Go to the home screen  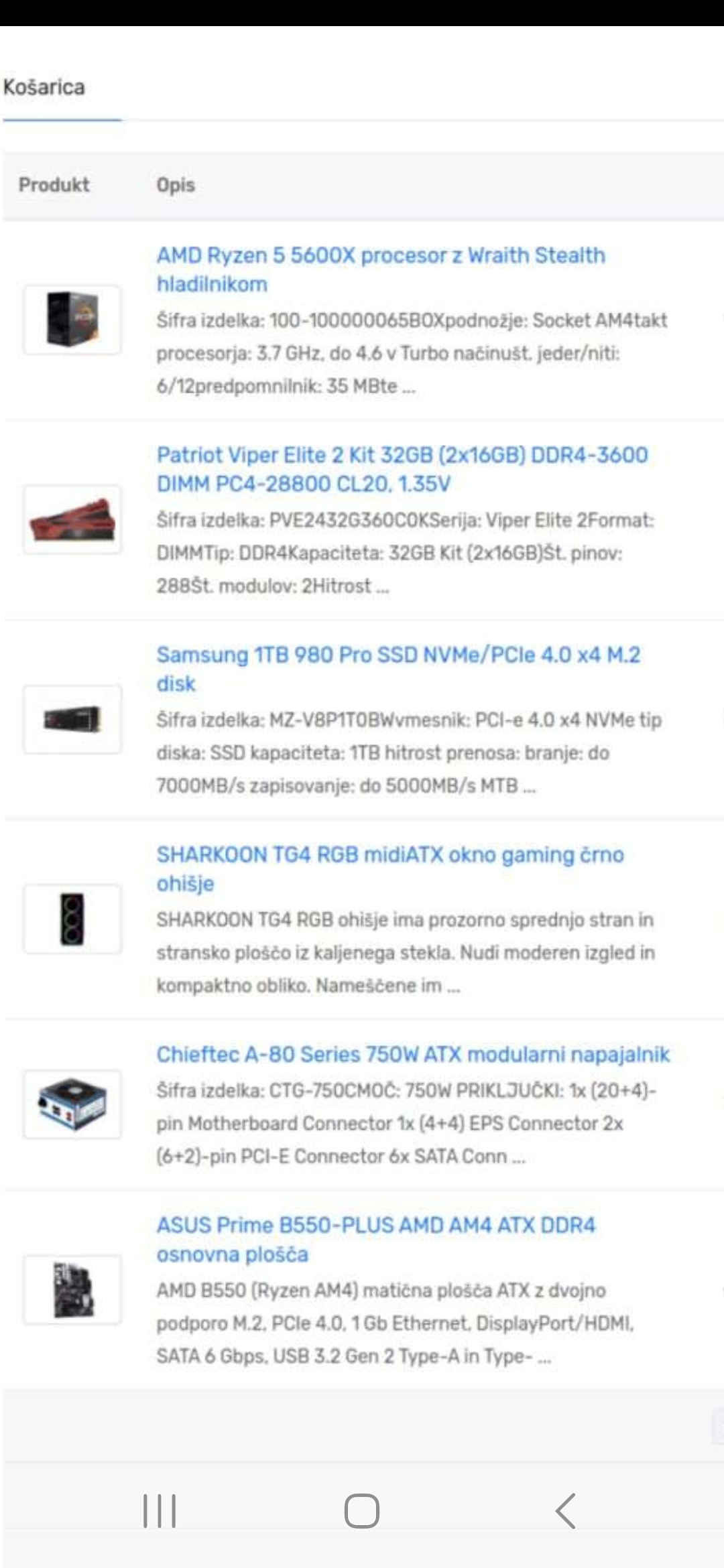point(362,1511)
